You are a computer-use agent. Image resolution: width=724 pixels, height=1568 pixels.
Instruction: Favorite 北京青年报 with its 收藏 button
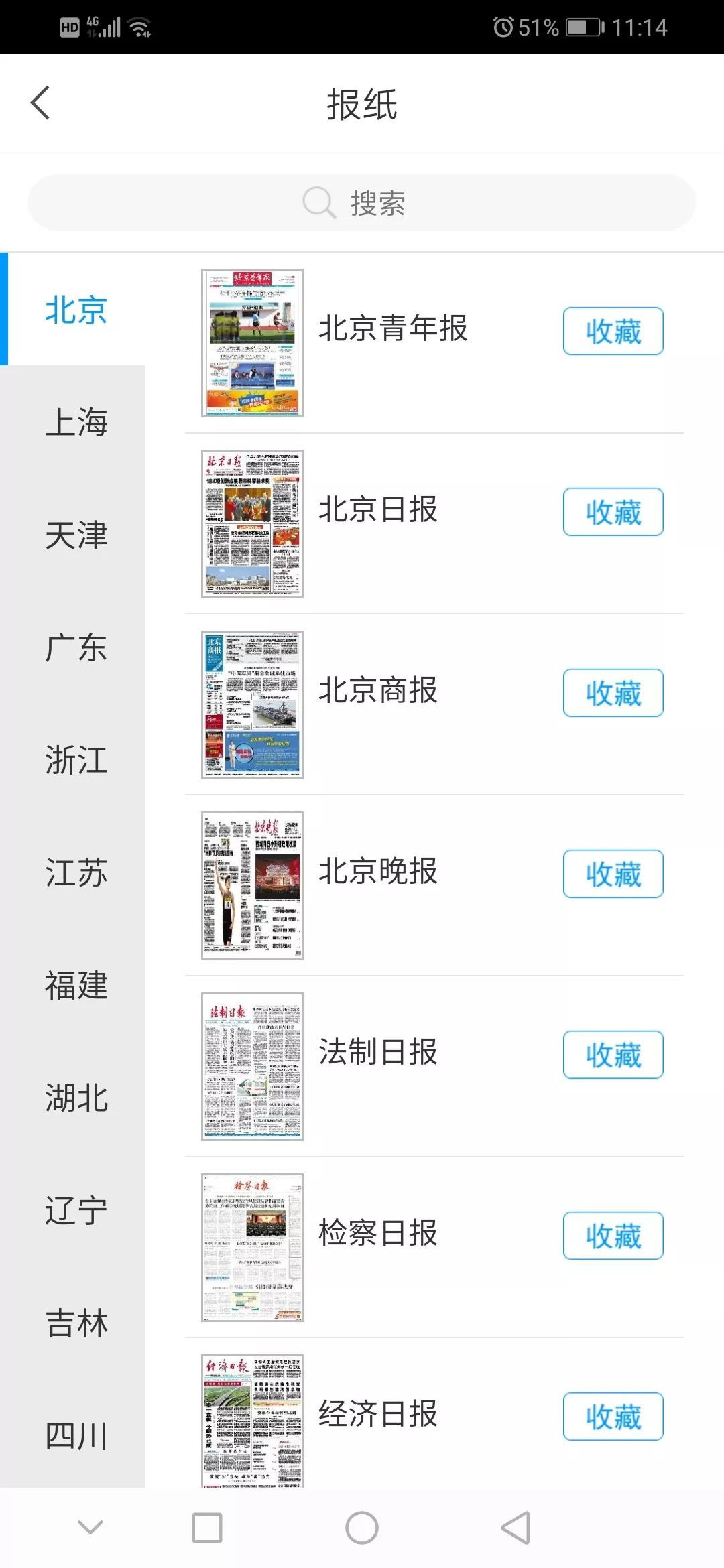click(613, 331)
